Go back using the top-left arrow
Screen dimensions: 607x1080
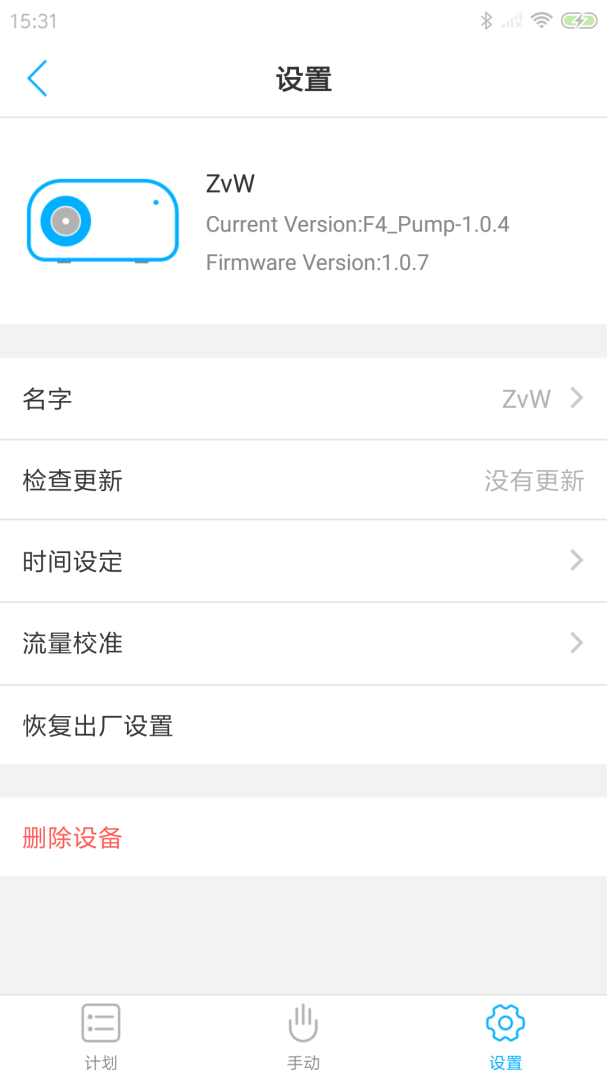37,78
